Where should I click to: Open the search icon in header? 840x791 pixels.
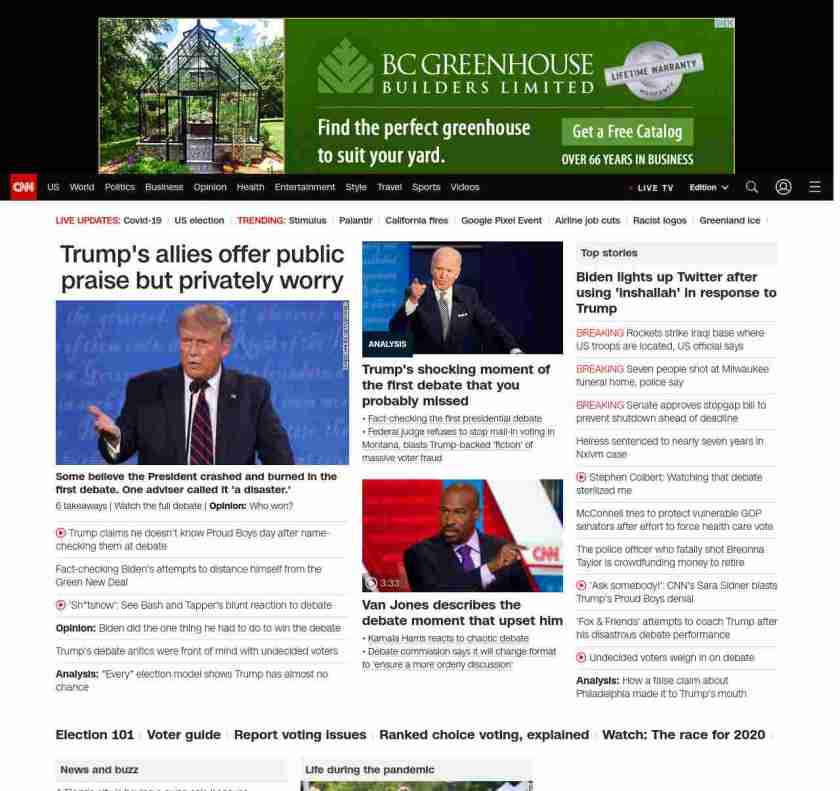752,187
